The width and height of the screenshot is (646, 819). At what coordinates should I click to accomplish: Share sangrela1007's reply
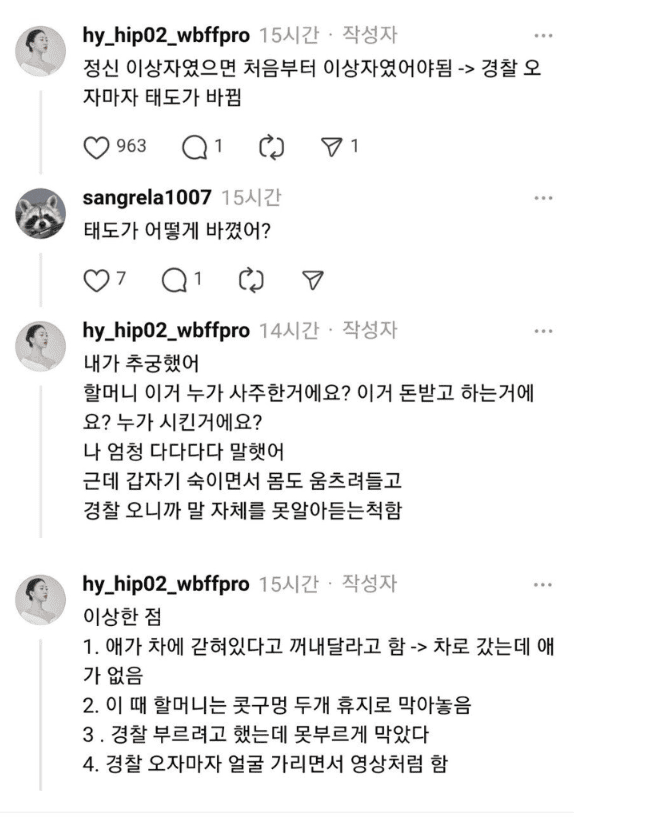312,281
